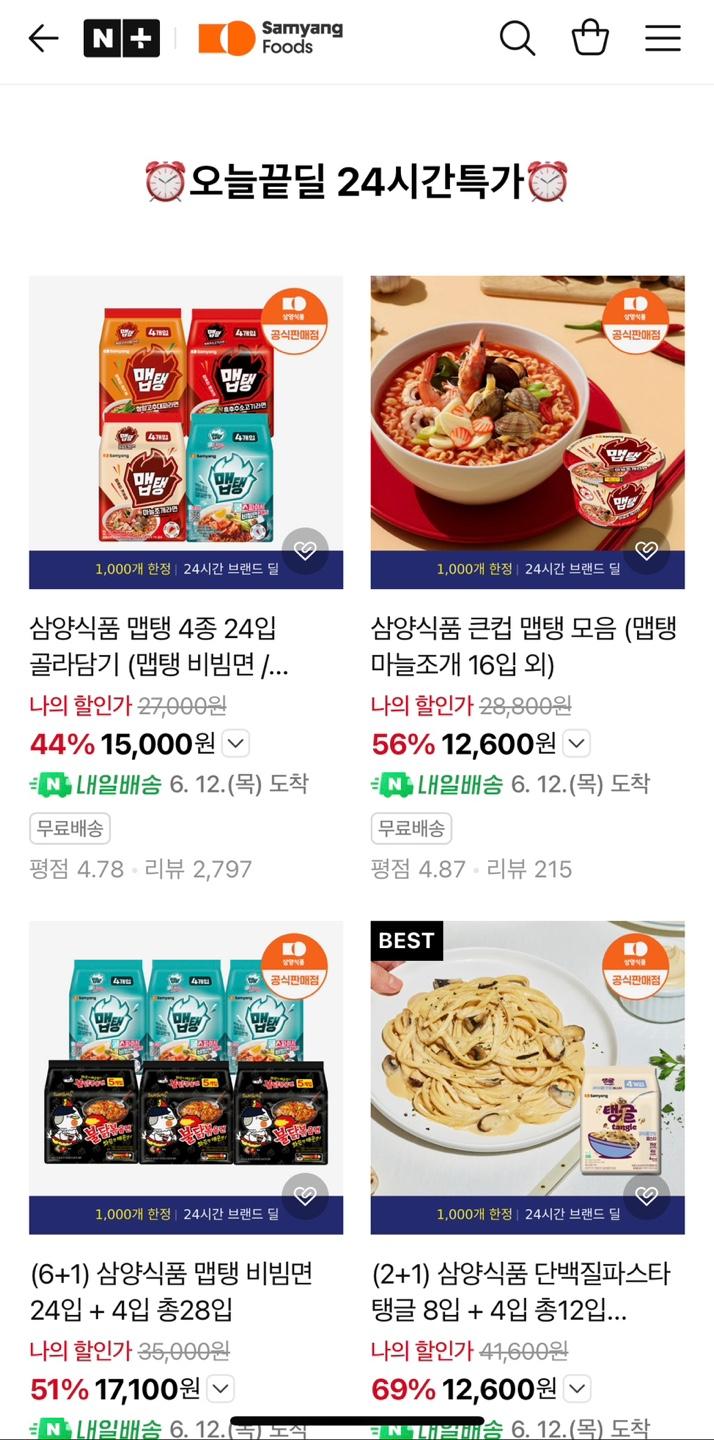Expand price details for 단백질파스타 탱글
The width and height of the screenshot is (714, 1440).
(x=578, y=1389)
